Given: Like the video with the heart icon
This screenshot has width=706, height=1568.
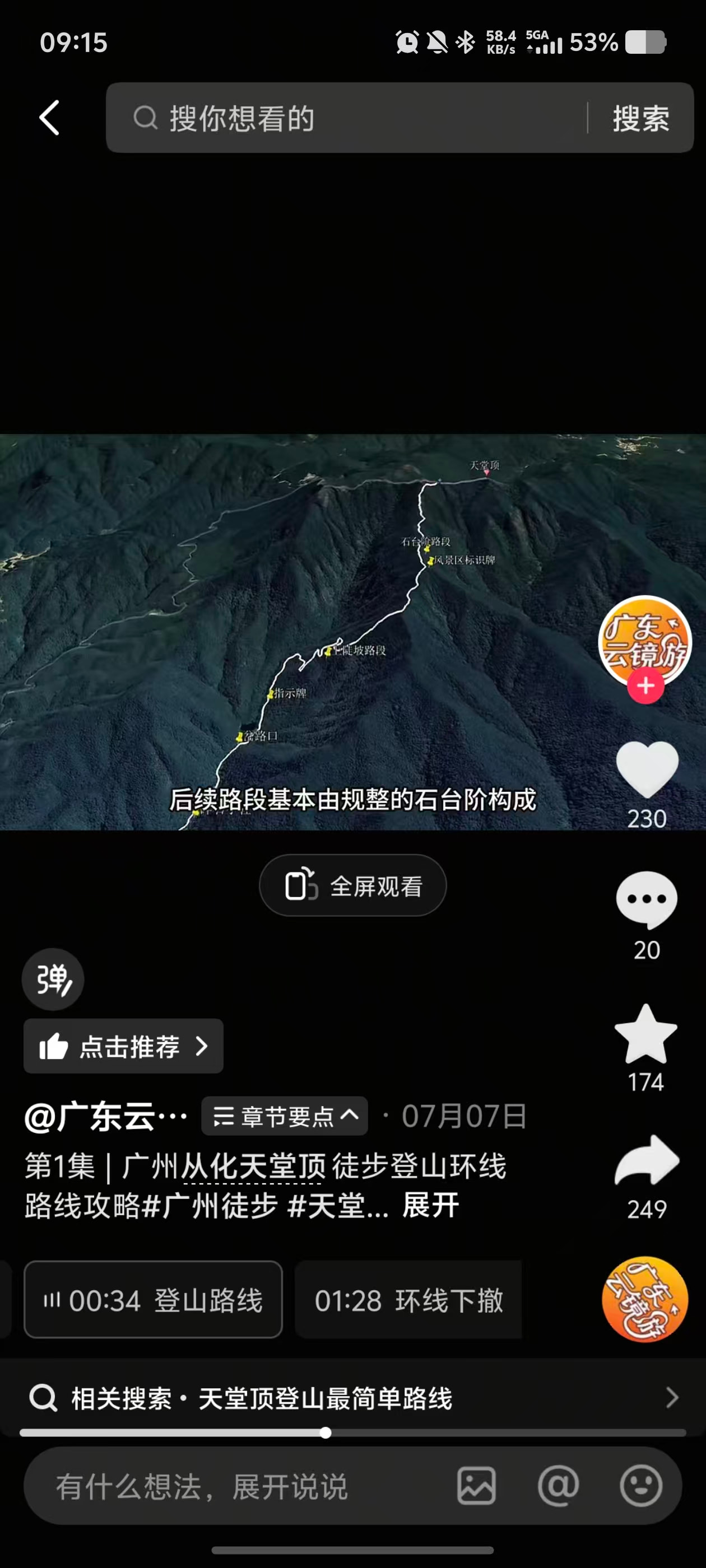Looking at the screenshot, I should coord(647,769).
